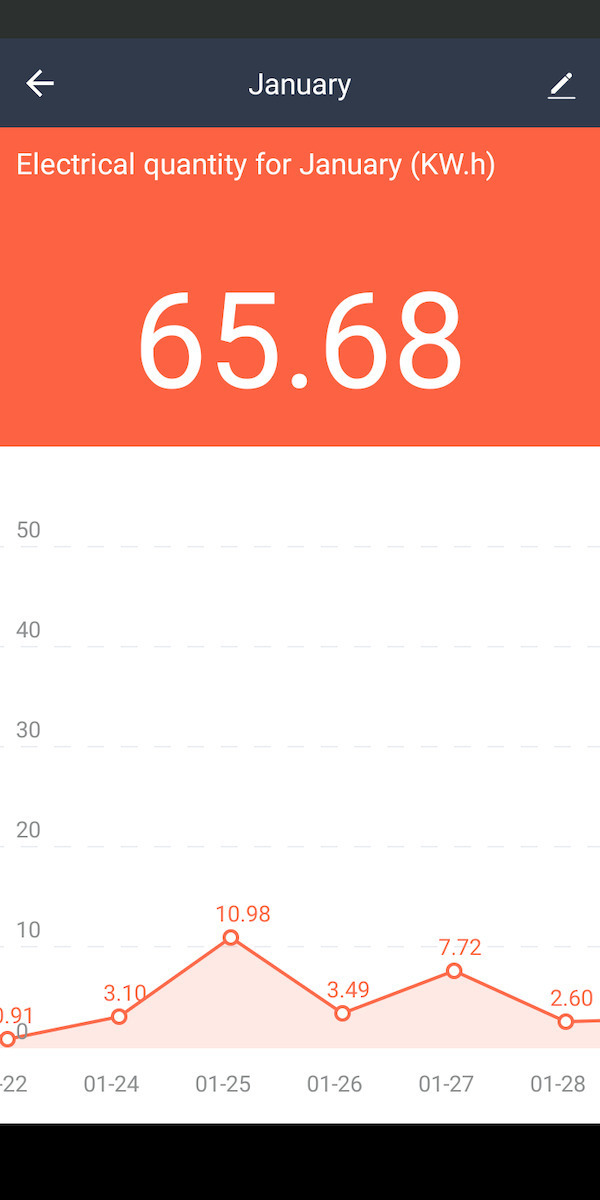Go back using the top-left arrow
This screenshot has height=1200, width=600.
(x=40, y=84)
